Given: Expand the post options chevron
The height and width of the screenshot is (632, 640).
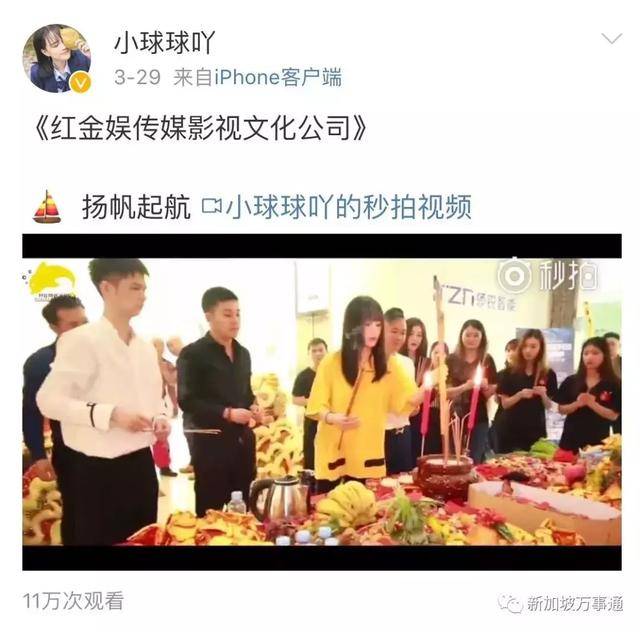Looking at the screenshot, I should pyautogui.click(x=611, y=40).
